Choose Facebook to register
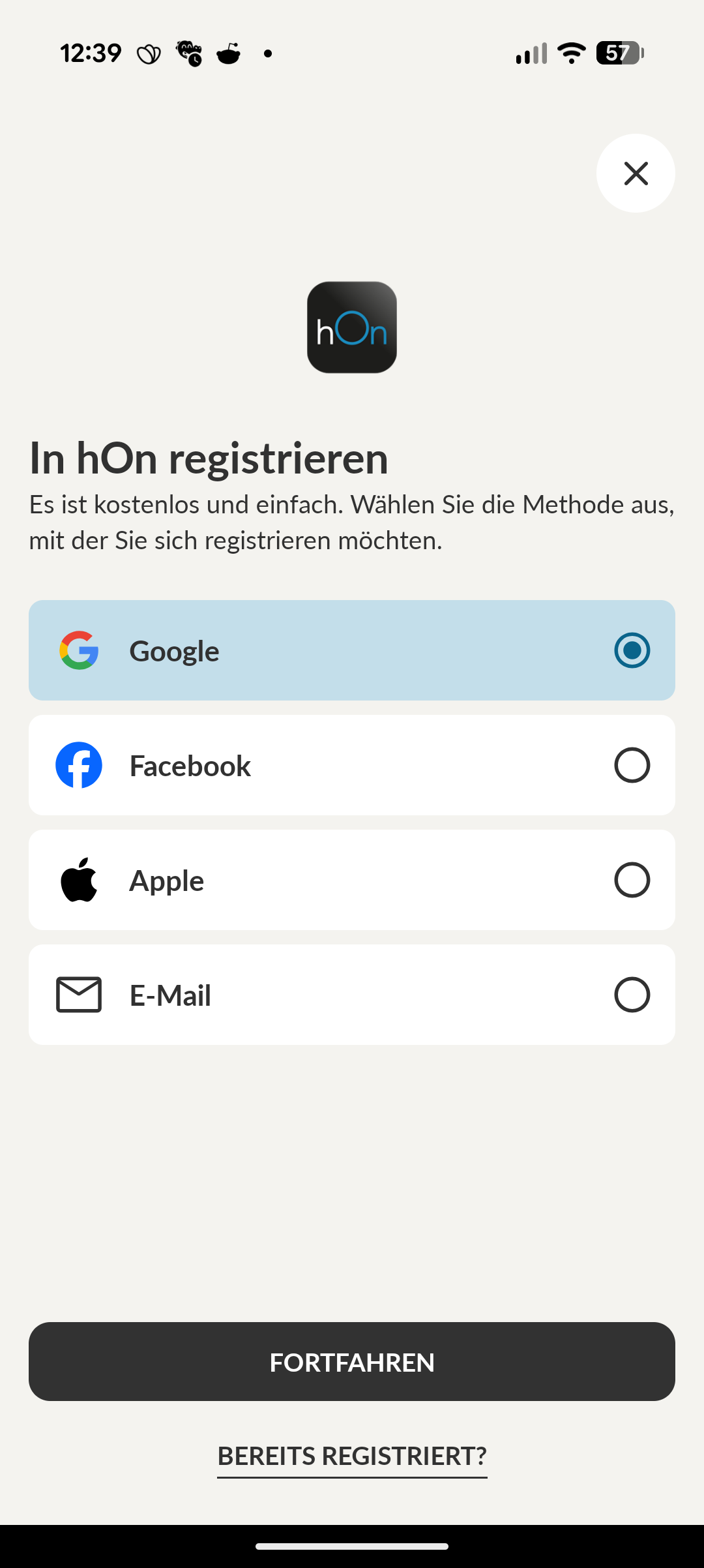This screenshot has height=1568, width=704. (352, 765)
